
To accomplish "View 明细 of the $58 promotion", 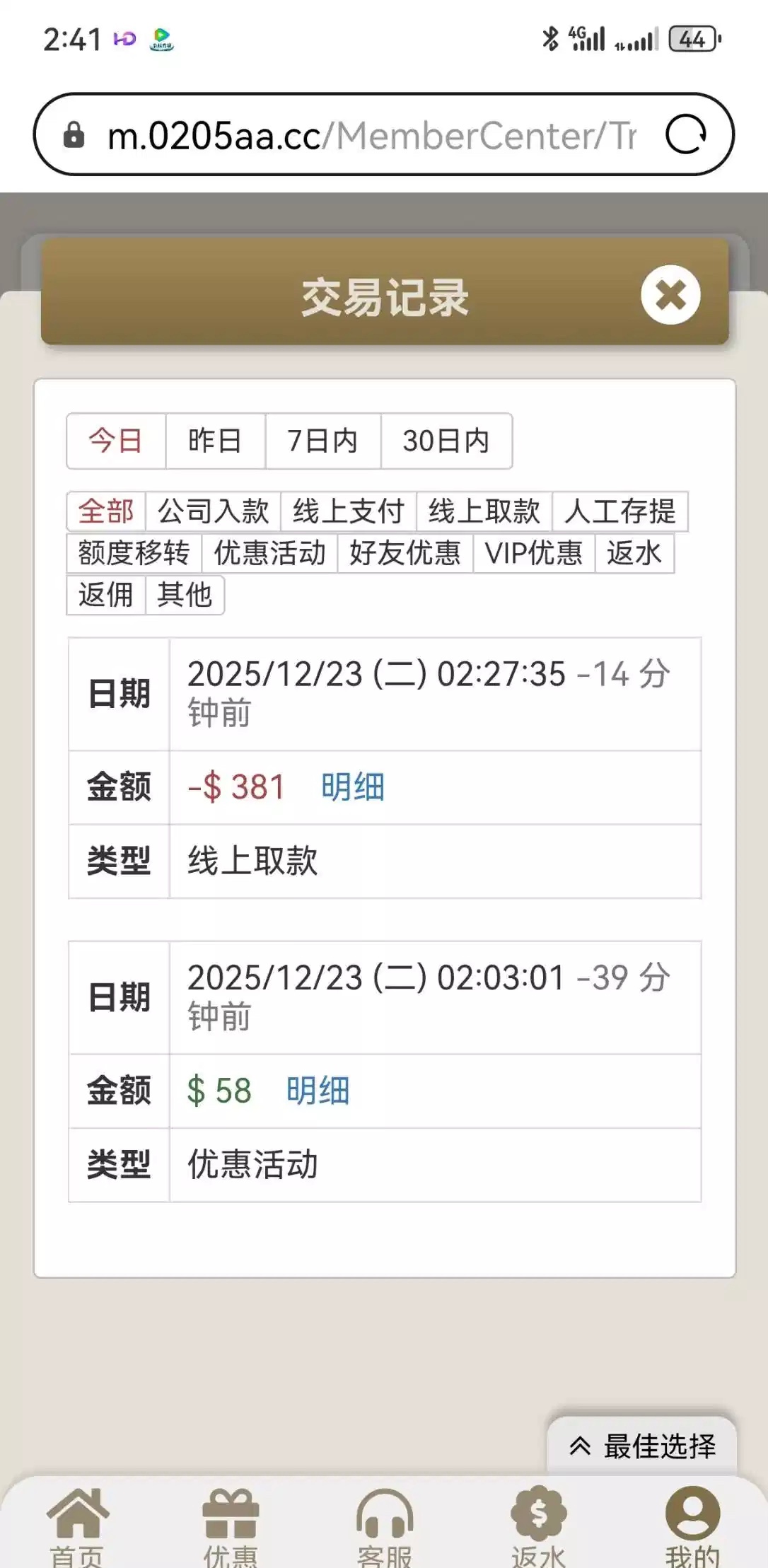I will pos(318,1090).
